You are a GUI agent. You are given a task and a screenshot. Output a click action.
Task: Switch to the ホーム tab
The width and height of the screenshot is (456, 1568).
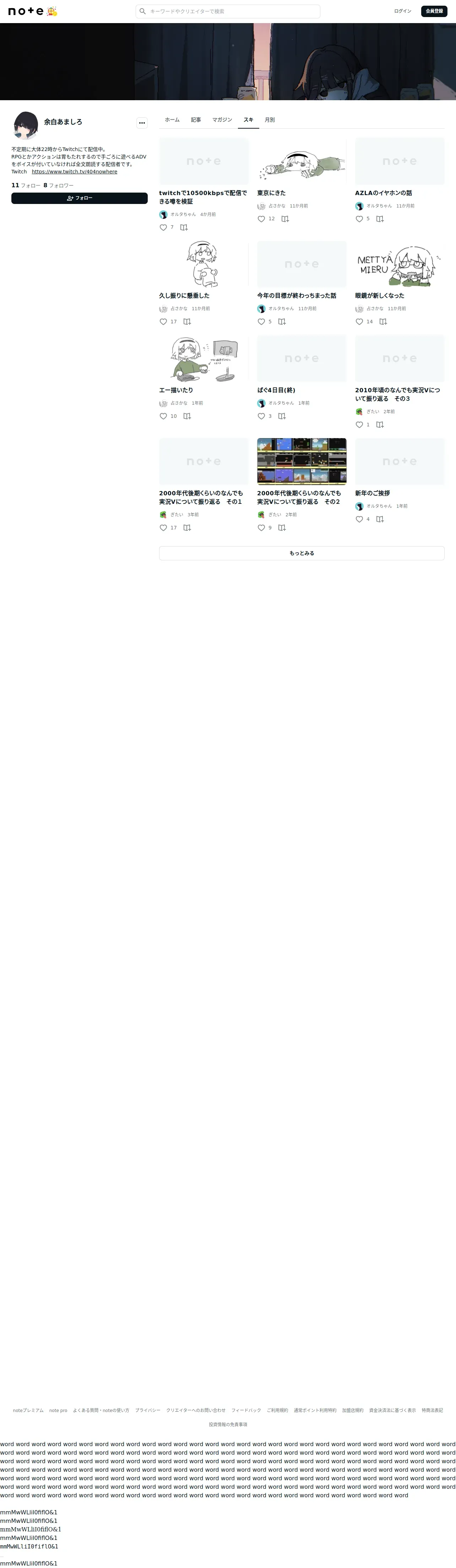pos(172,120)
